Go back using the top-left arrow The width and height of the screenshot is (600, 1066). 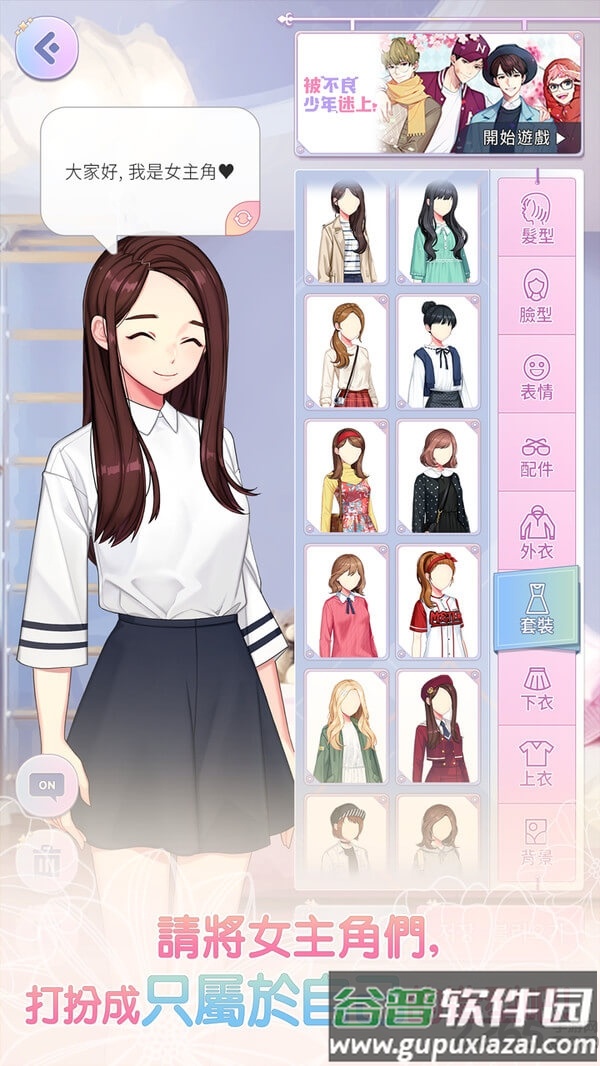tap(47, 47)
